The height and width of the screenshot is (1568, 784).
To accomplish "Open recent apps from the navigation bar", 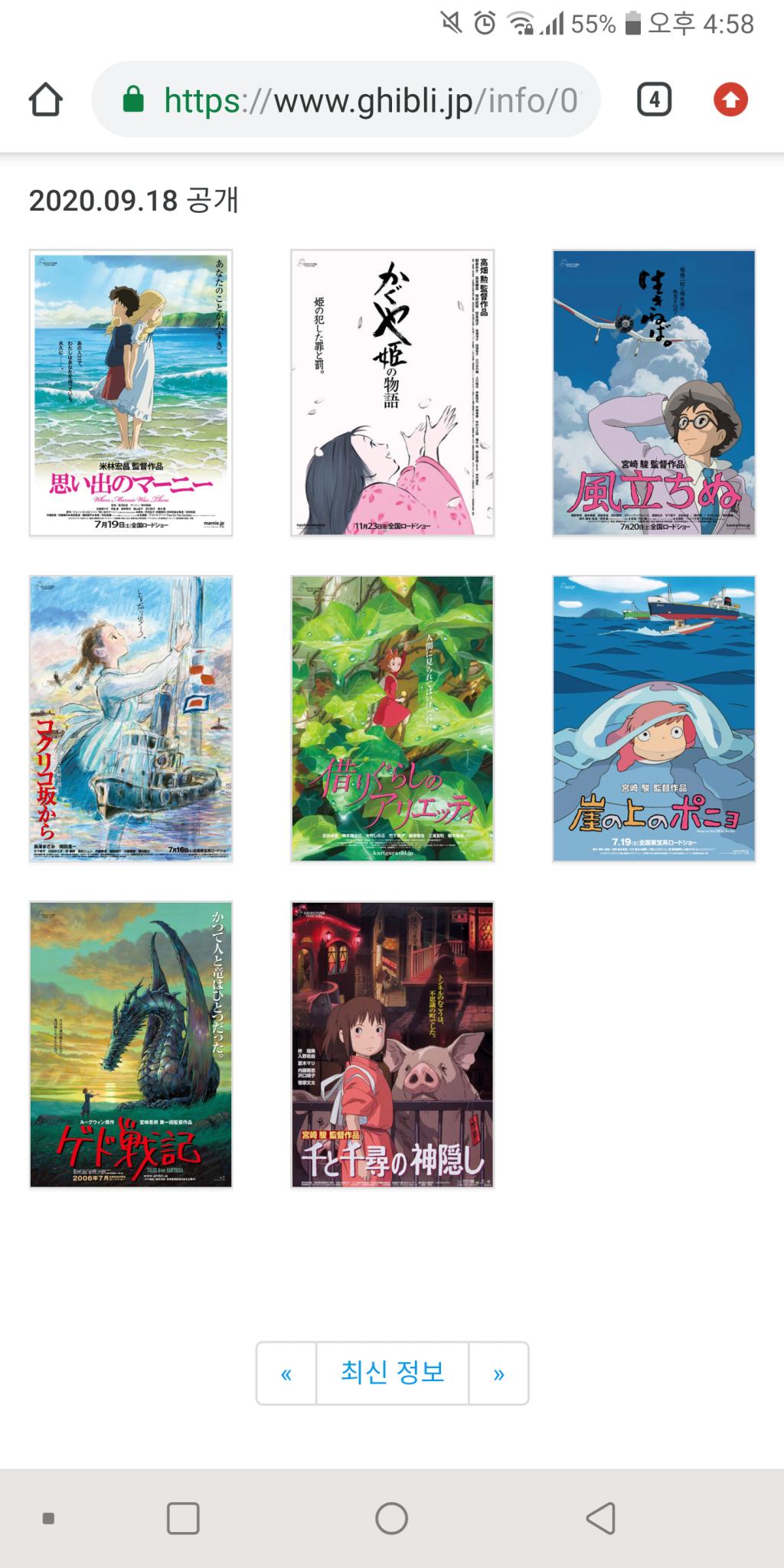I will (x=183, y=1518).
